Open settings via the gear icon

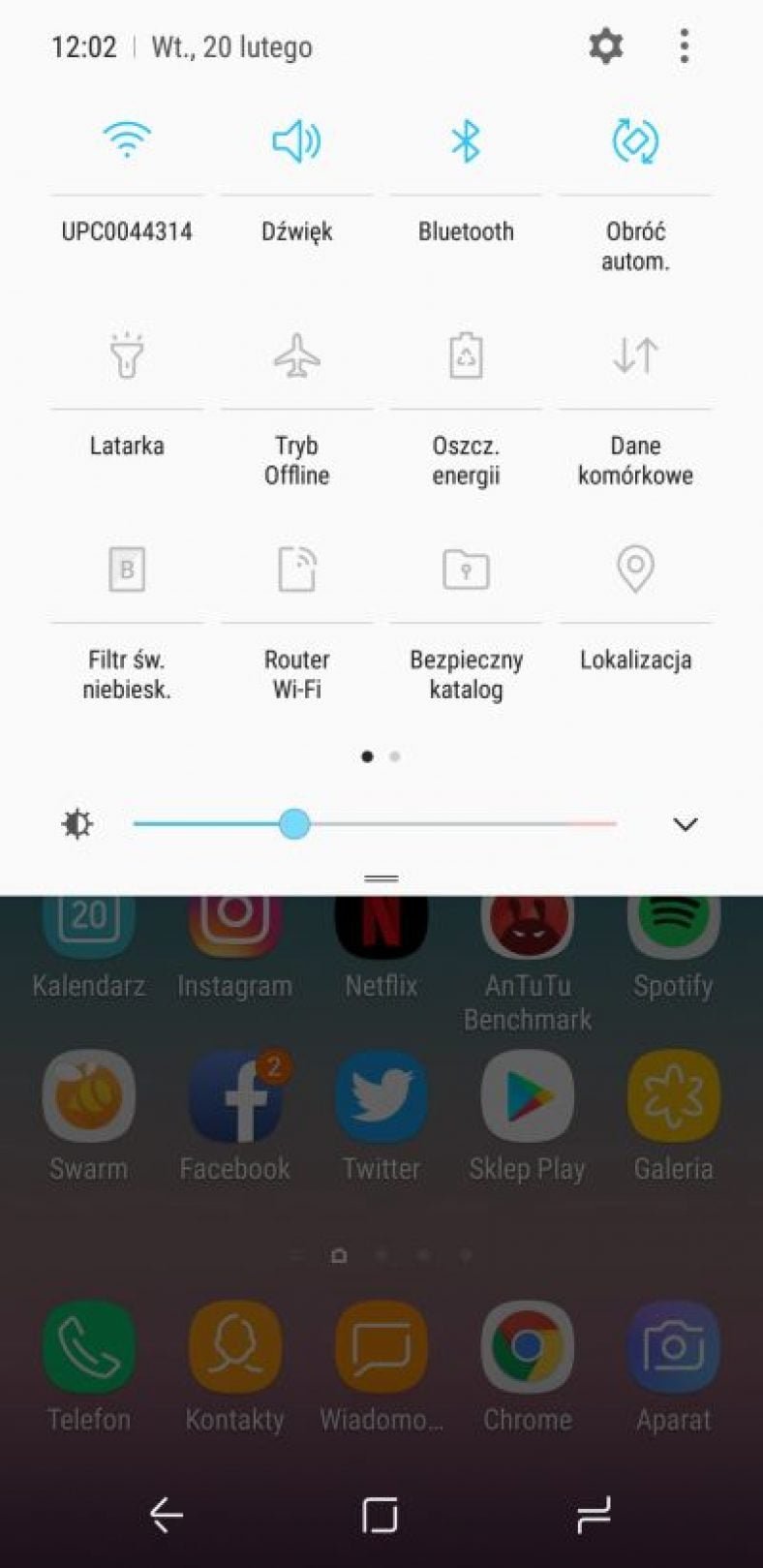coord(605,46)
